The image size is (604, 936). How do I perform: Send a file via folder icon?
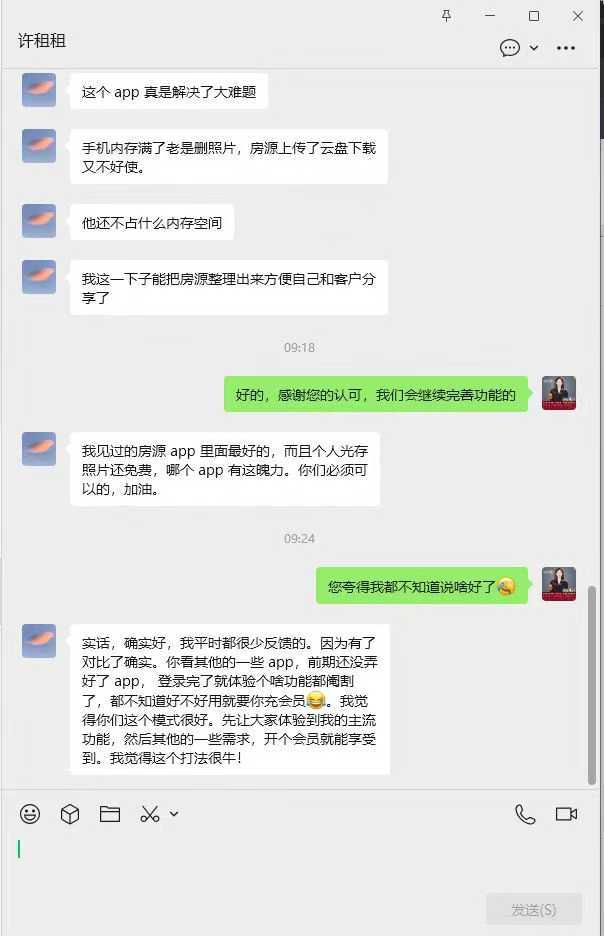click(x=110, y=814)
